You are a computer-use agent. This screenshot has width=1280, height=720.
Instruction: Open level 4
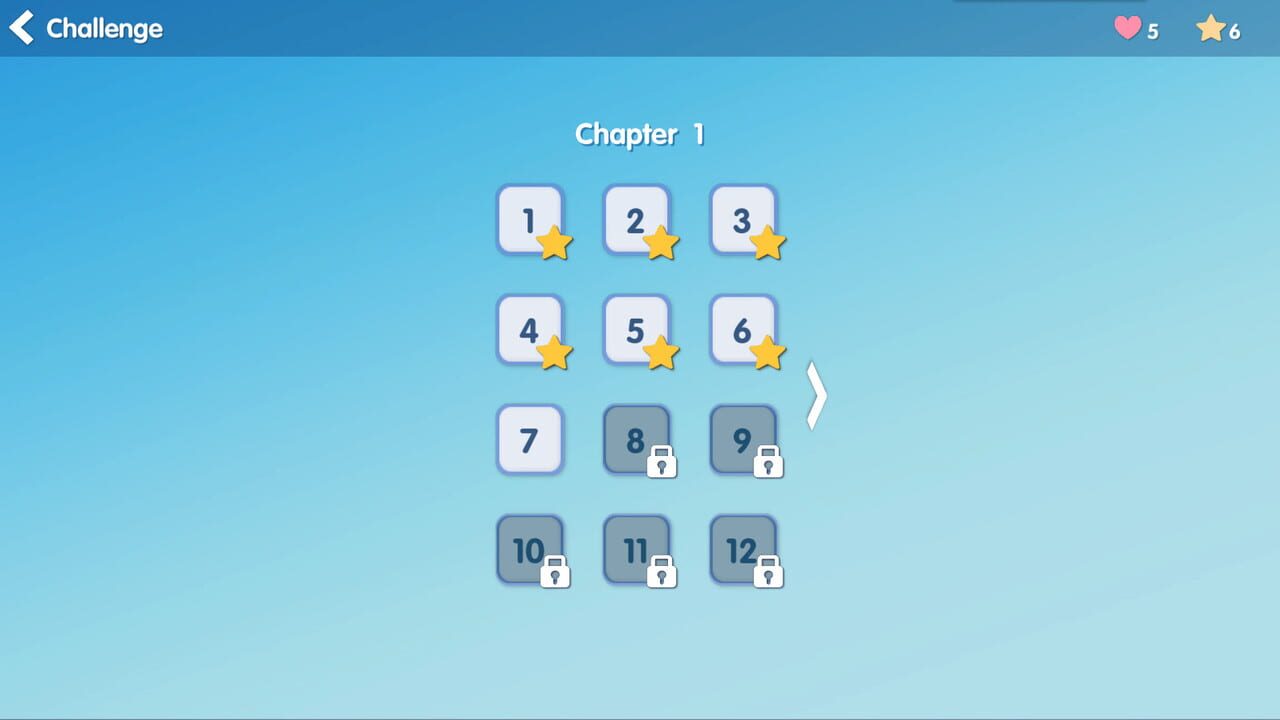click(530, 330)
